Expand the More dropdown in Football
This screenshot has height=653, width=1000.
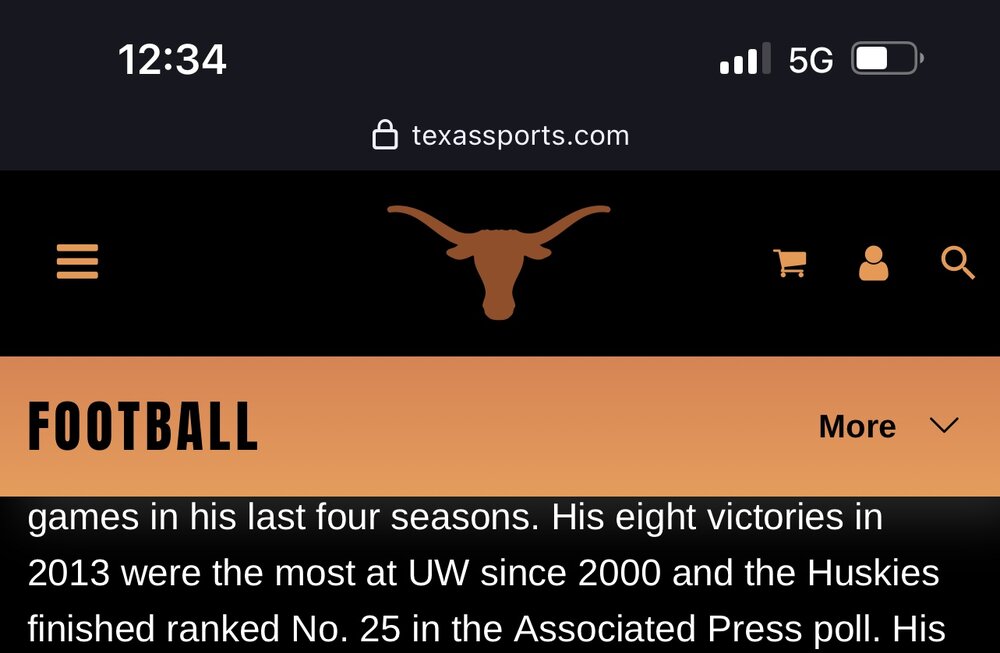(x=888, y=426)
